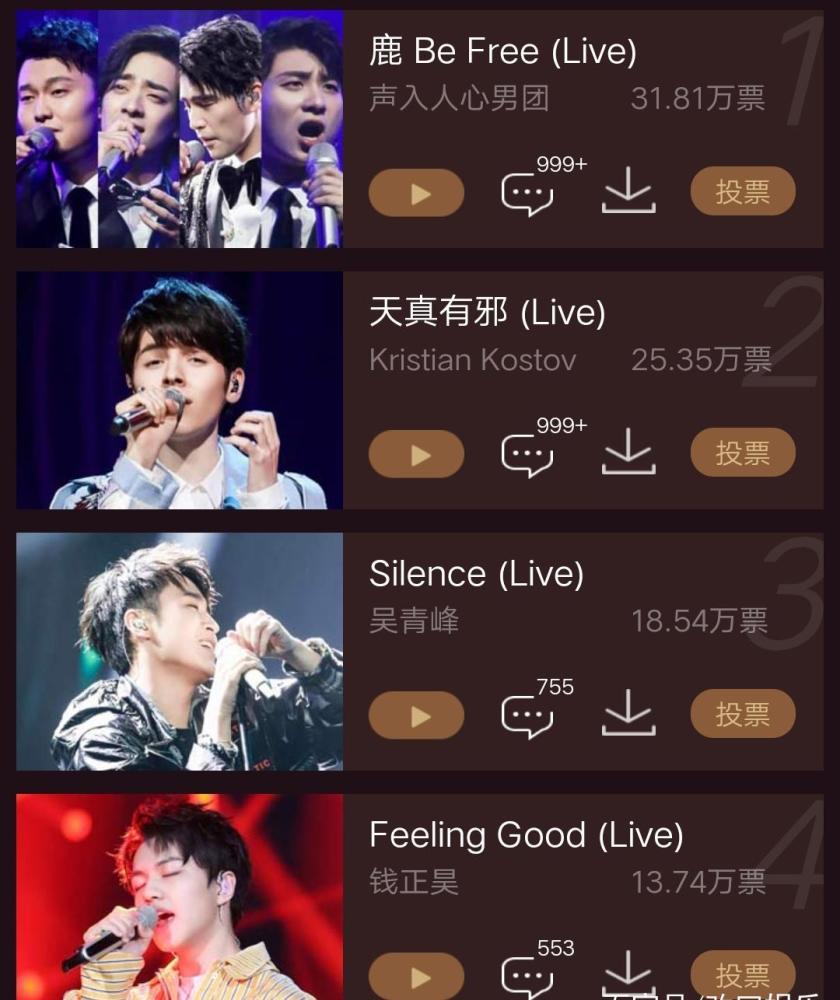Play Silence (Live) by 吴青峰
Screen dimensions: 840x1000
416,716
